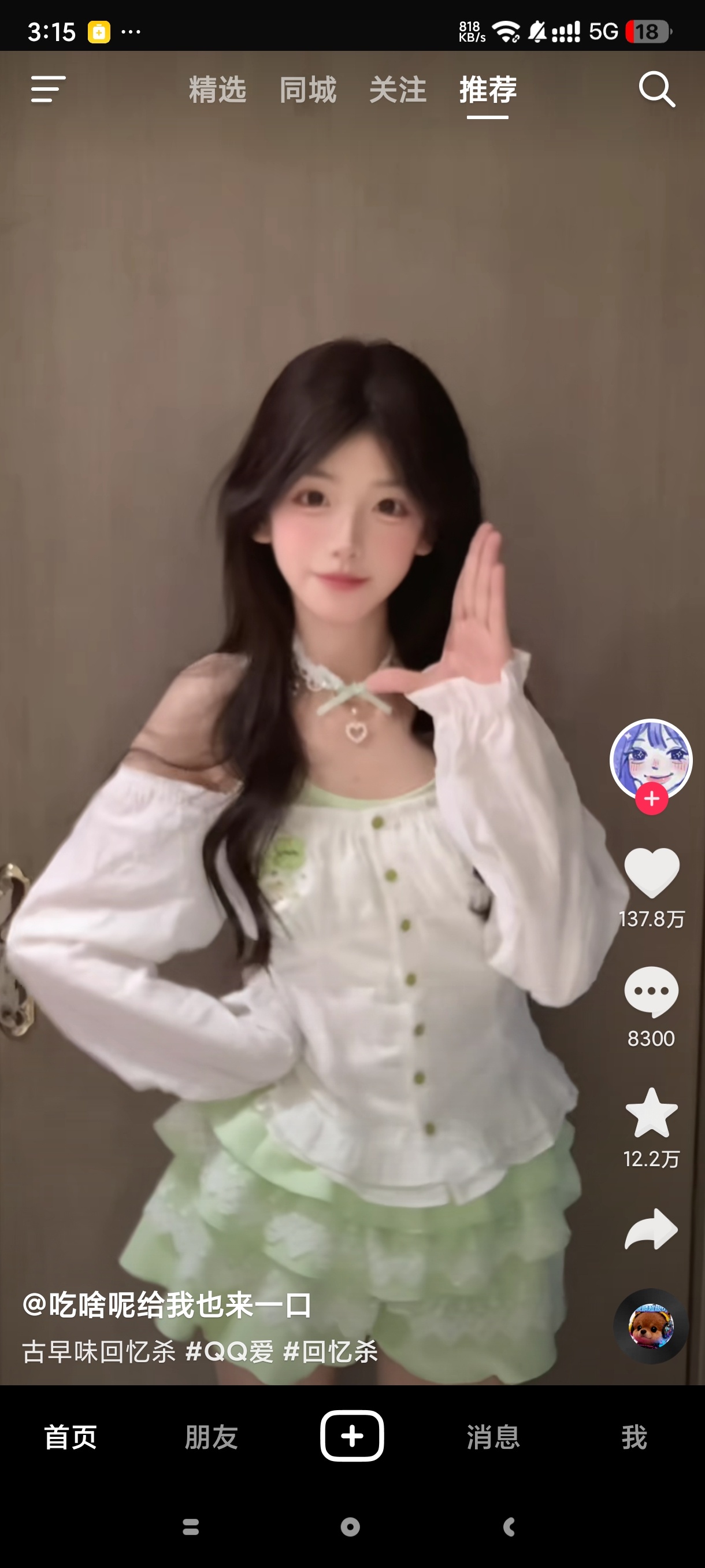Follow the creator with red plus
Viewport: 705px width, 1568px height.
tap(651, 798)
